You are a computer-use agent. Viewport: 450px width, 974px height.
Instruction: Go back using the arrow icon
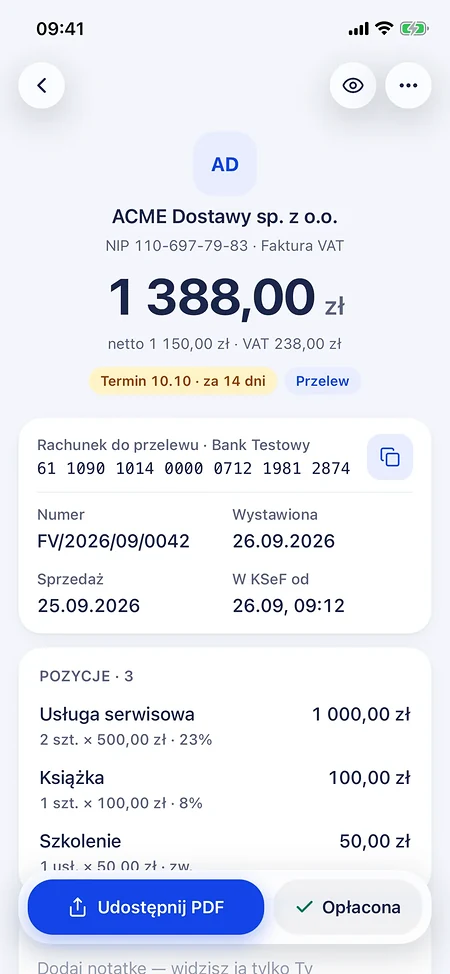click(x=42, y=85)
